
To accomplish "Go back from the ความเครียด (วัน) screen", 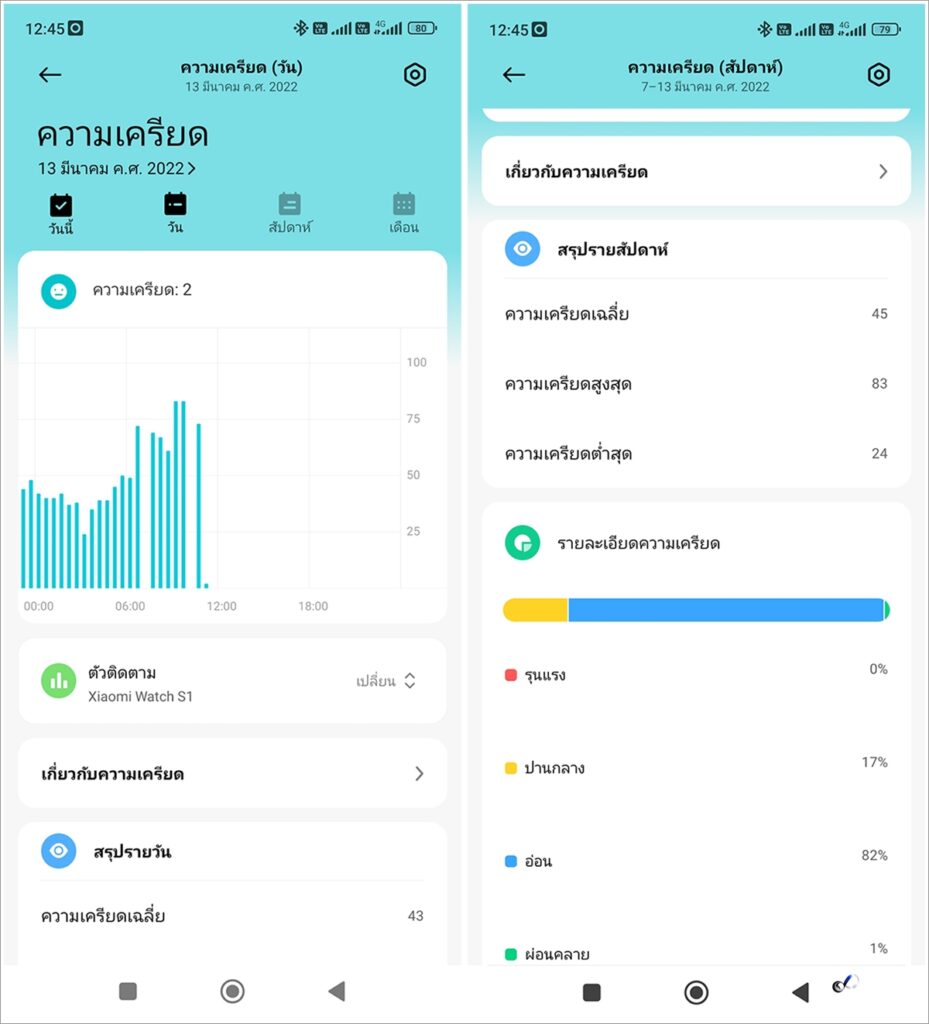I will point(50,75).
